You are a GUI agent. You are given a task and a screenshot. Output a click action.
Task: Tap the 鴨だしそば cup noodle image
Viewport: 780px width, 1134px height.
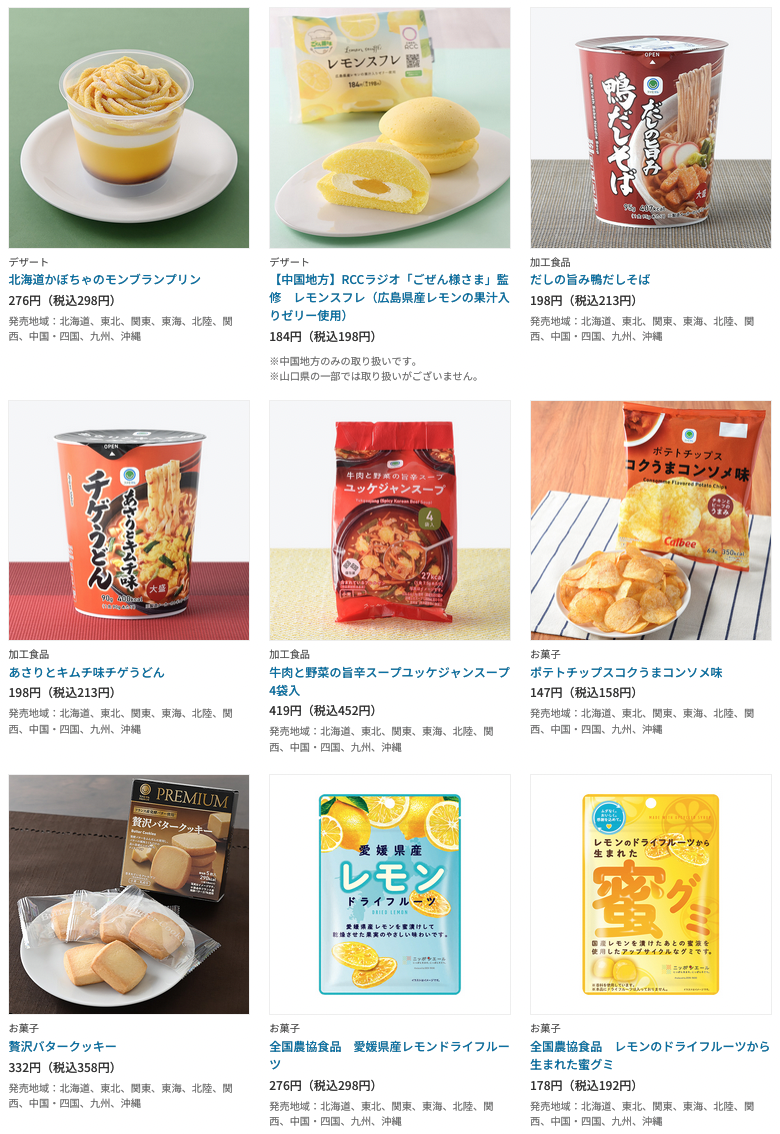click(x=650, y=128)
